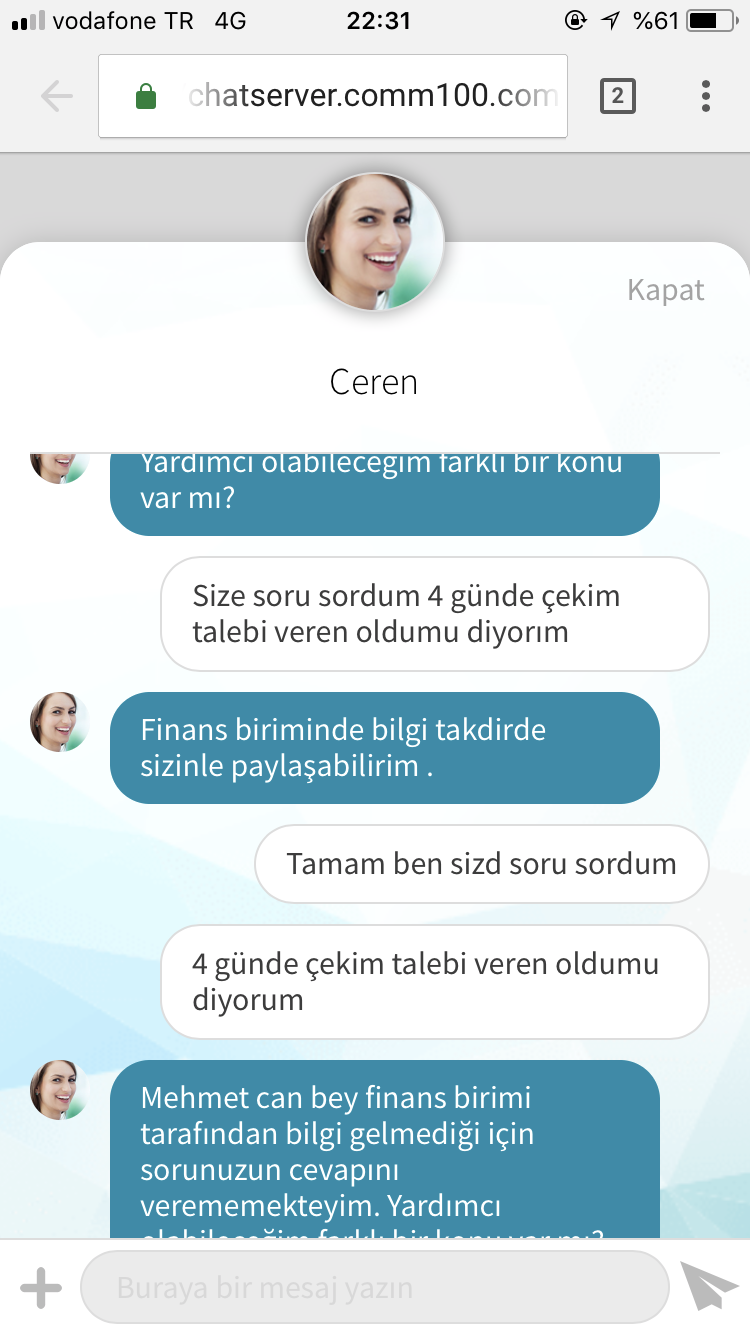This screenshot has height=1334, width=750.
Task: Send the message with the paper plane
Action: (x=708, y=1286)
